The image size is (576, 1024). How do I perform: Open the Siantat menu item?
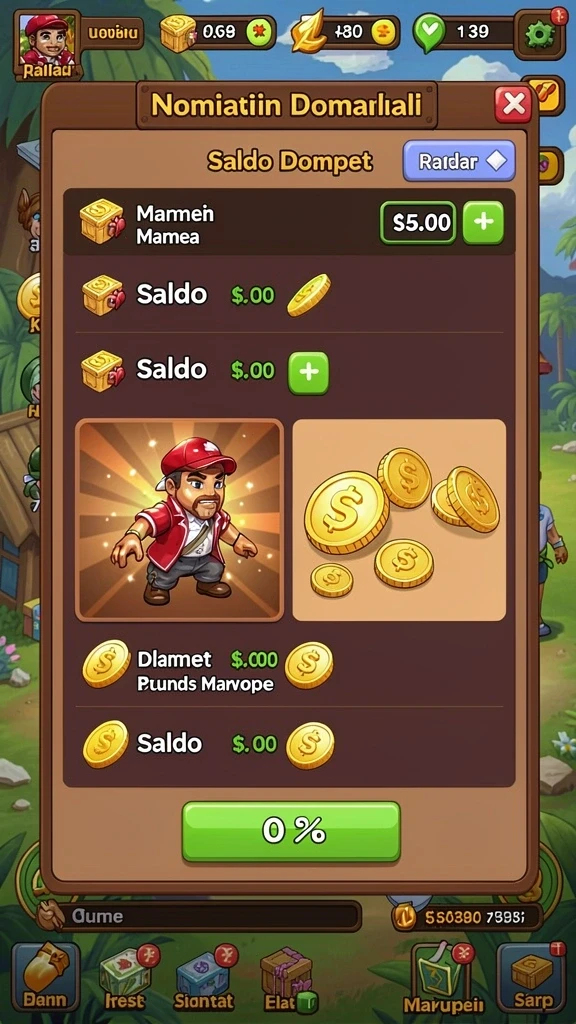(205, 977)
